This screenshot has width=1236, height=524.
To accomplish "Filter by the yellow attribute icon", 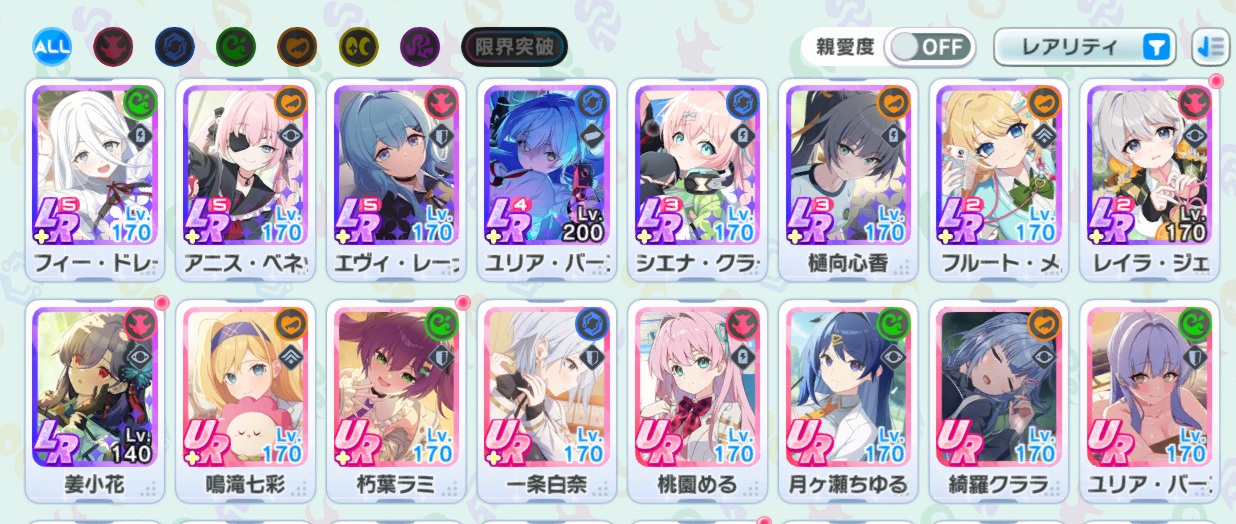I will tap(358, 45).
